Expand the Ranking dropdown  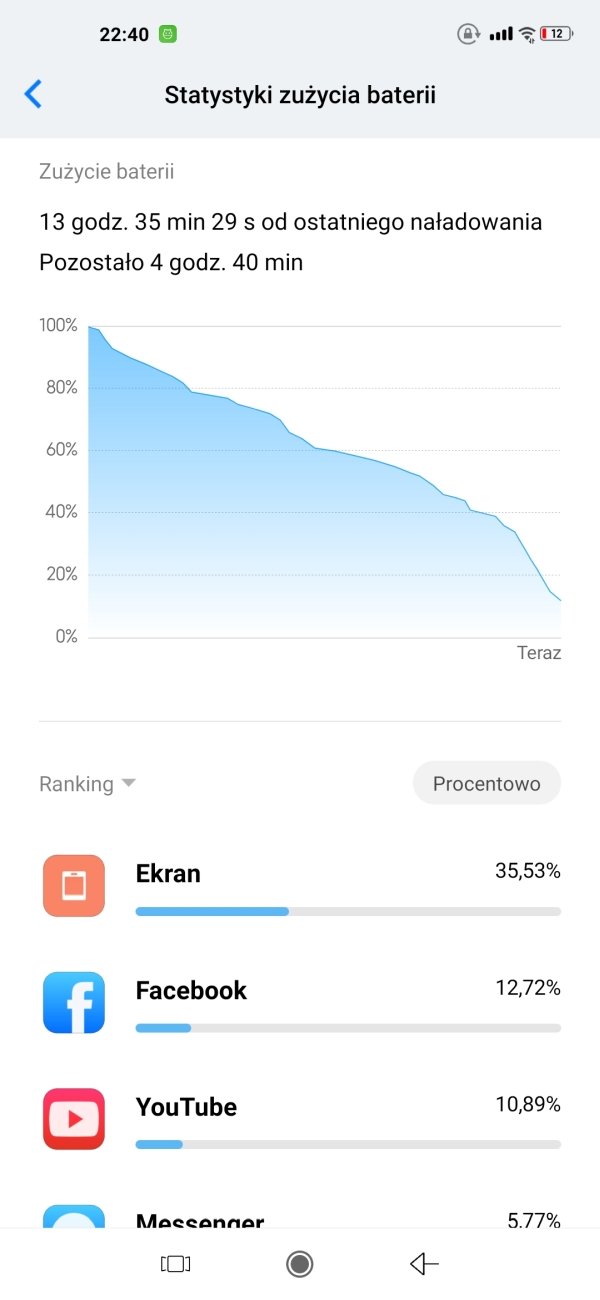tap(87, 784)
